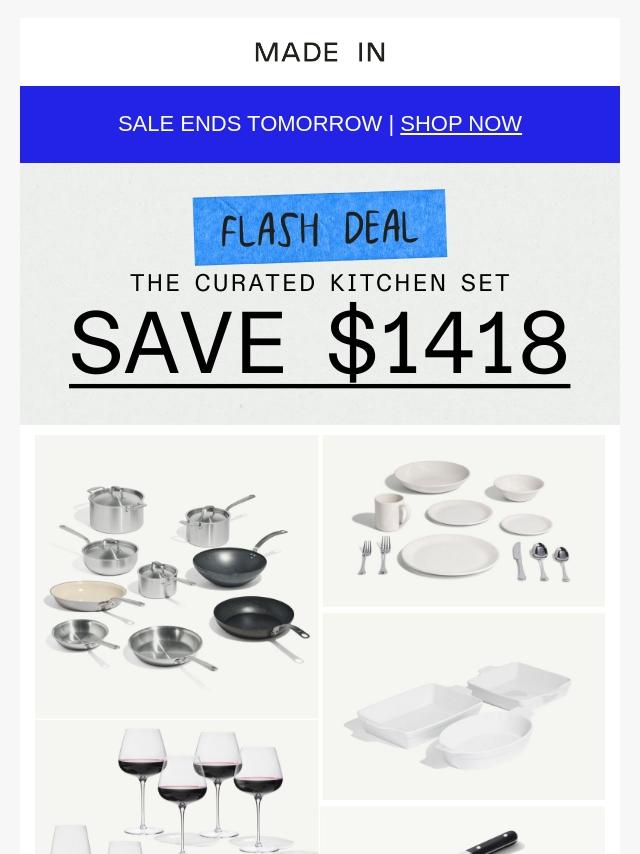
Task: Open the red wine glasses tile
Action: 177,787
